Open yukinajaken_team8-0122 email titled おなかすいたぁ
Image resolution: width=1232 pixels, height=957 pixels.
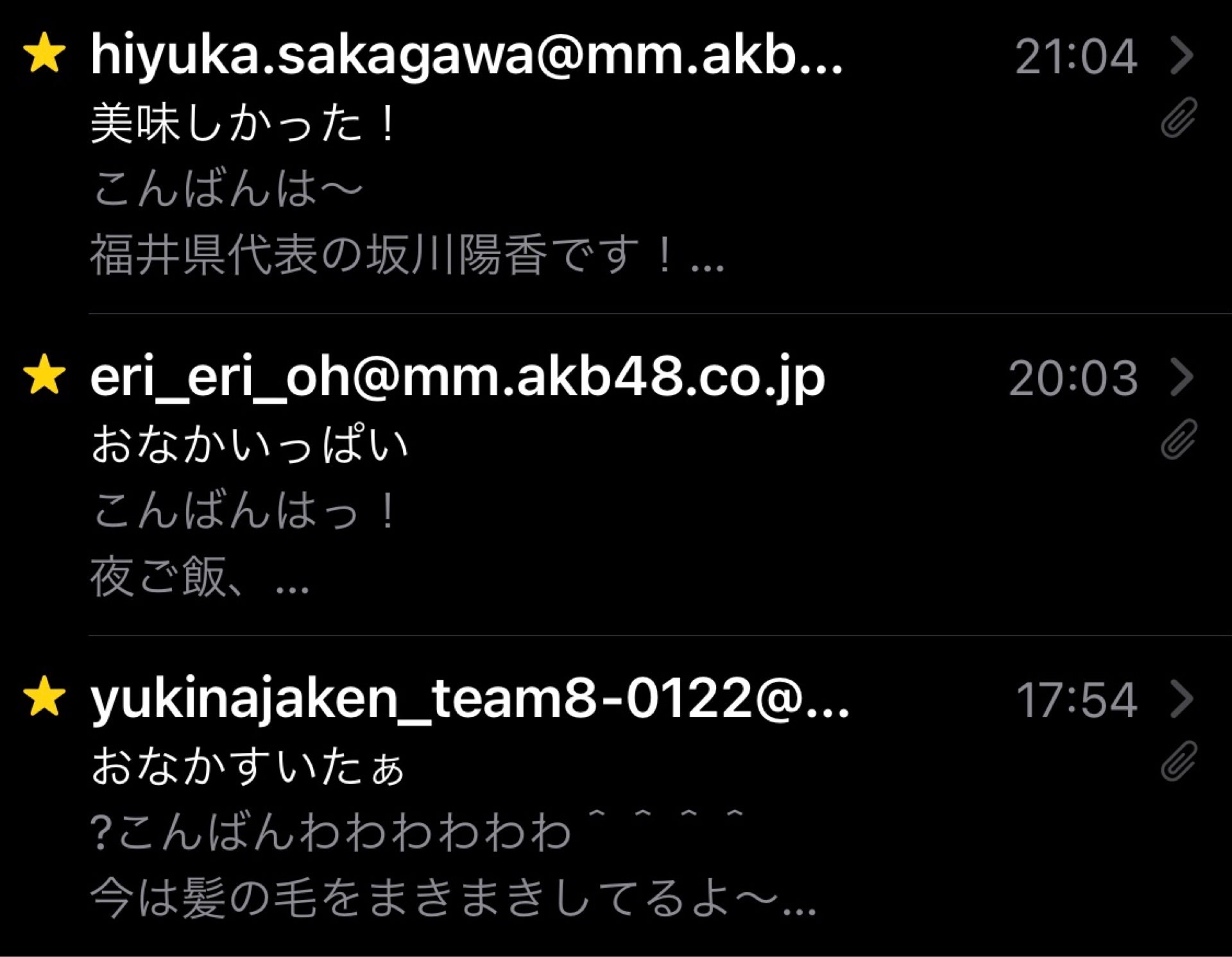coord(513,795)
